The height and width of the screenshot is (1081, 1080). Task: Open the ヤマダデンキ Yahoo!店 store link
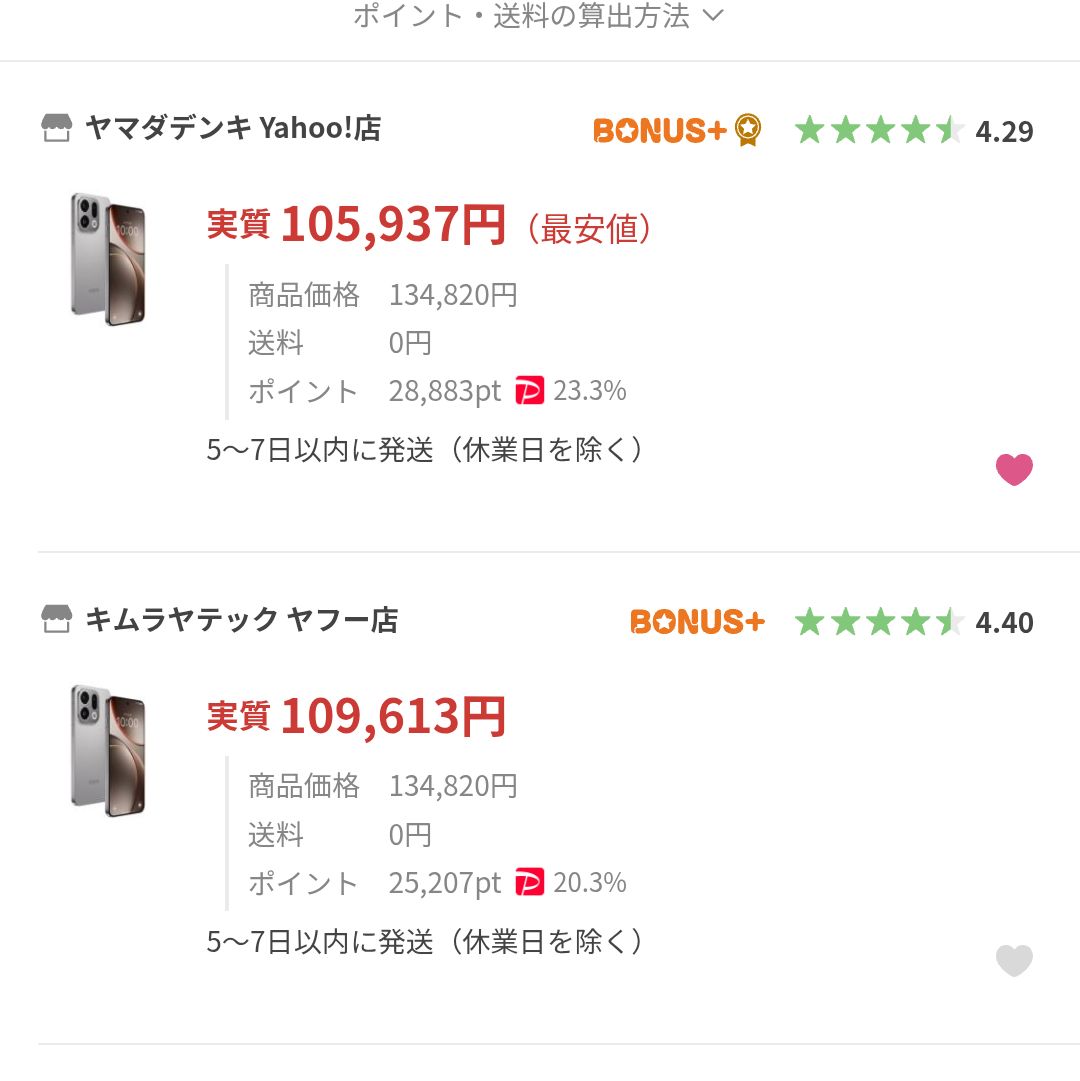coord(232,129)
